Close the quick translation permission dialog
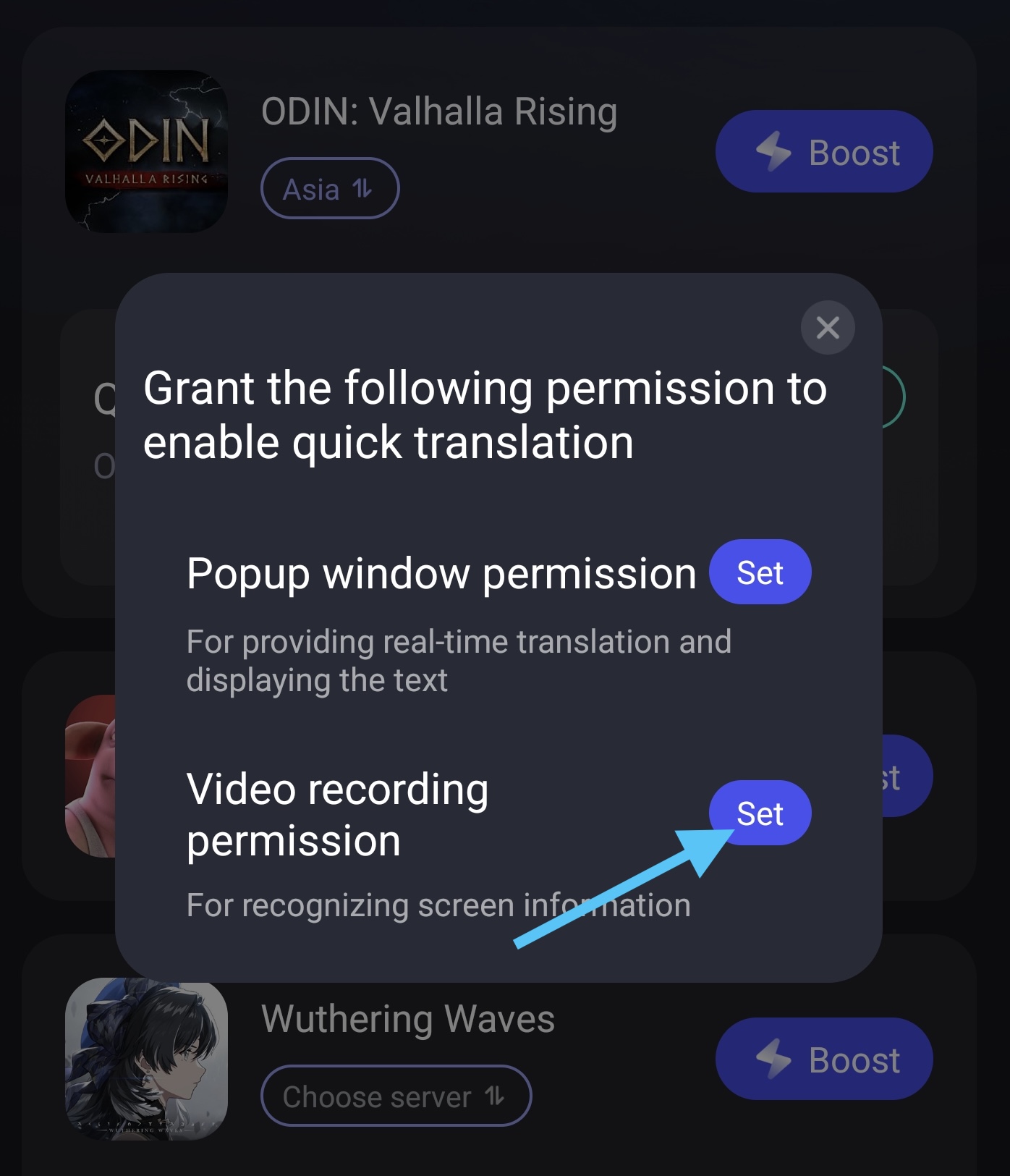 [828, 328]
